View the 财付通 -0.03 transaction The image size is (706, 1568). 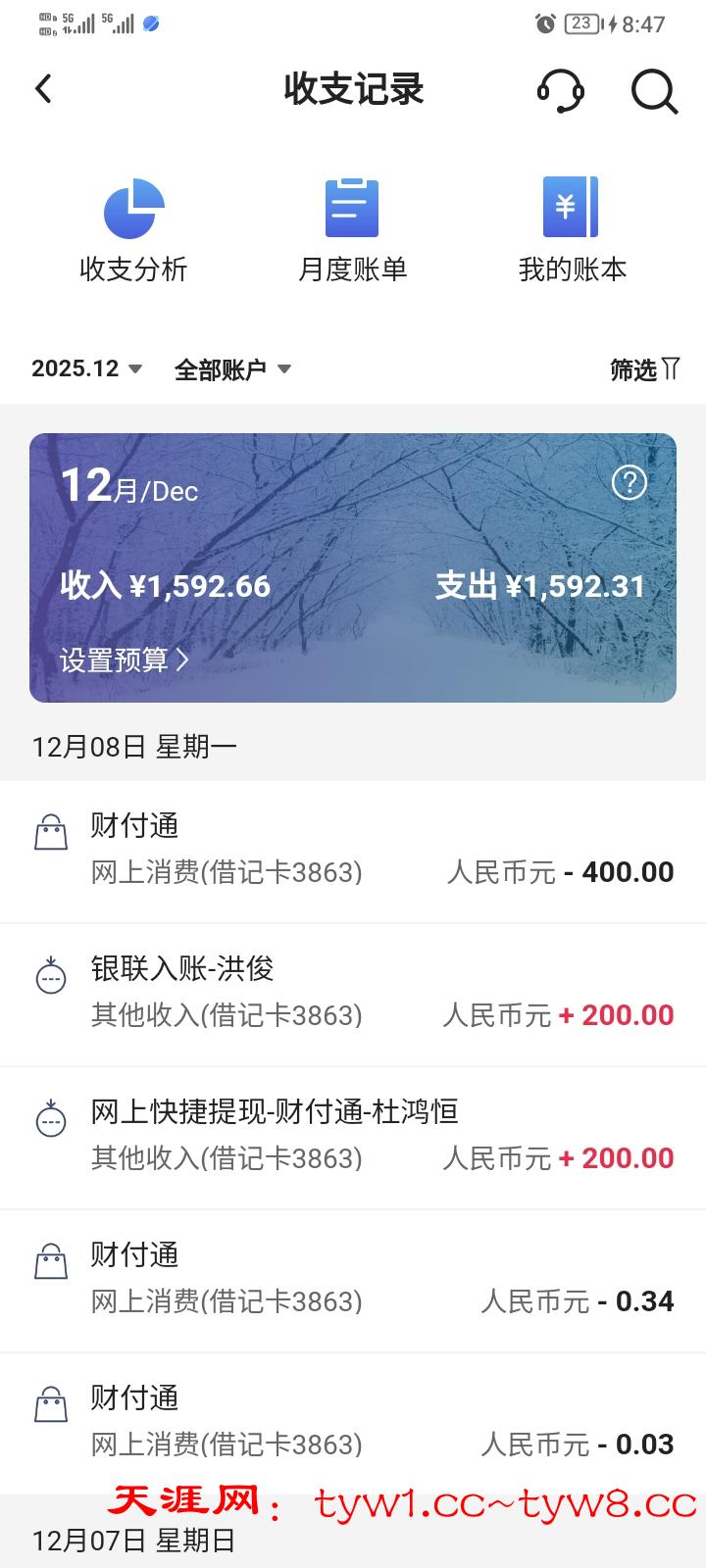353,1422
